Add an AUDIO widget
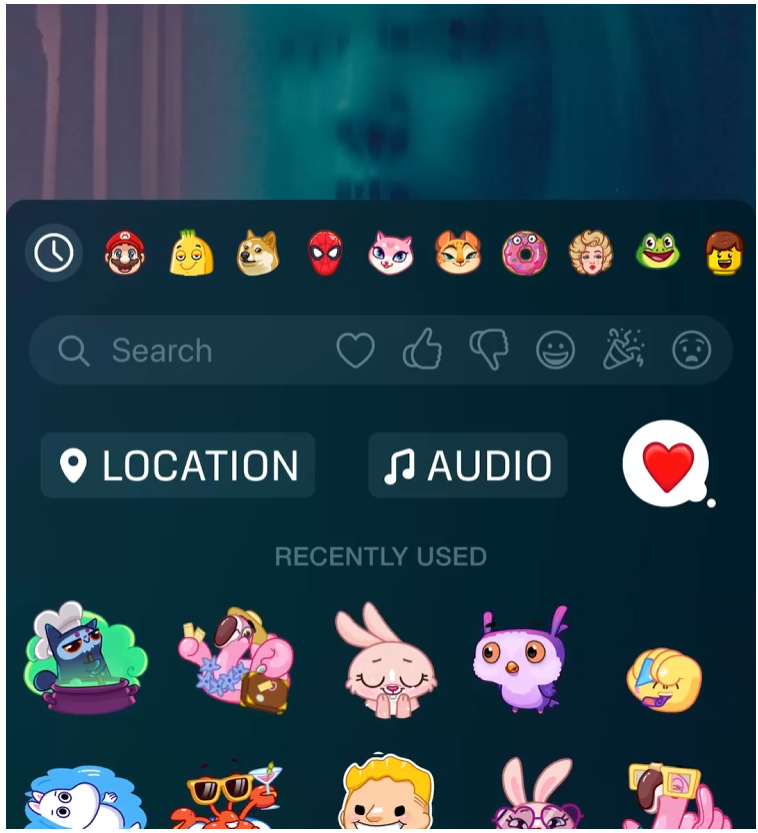 tap(468, 466)
